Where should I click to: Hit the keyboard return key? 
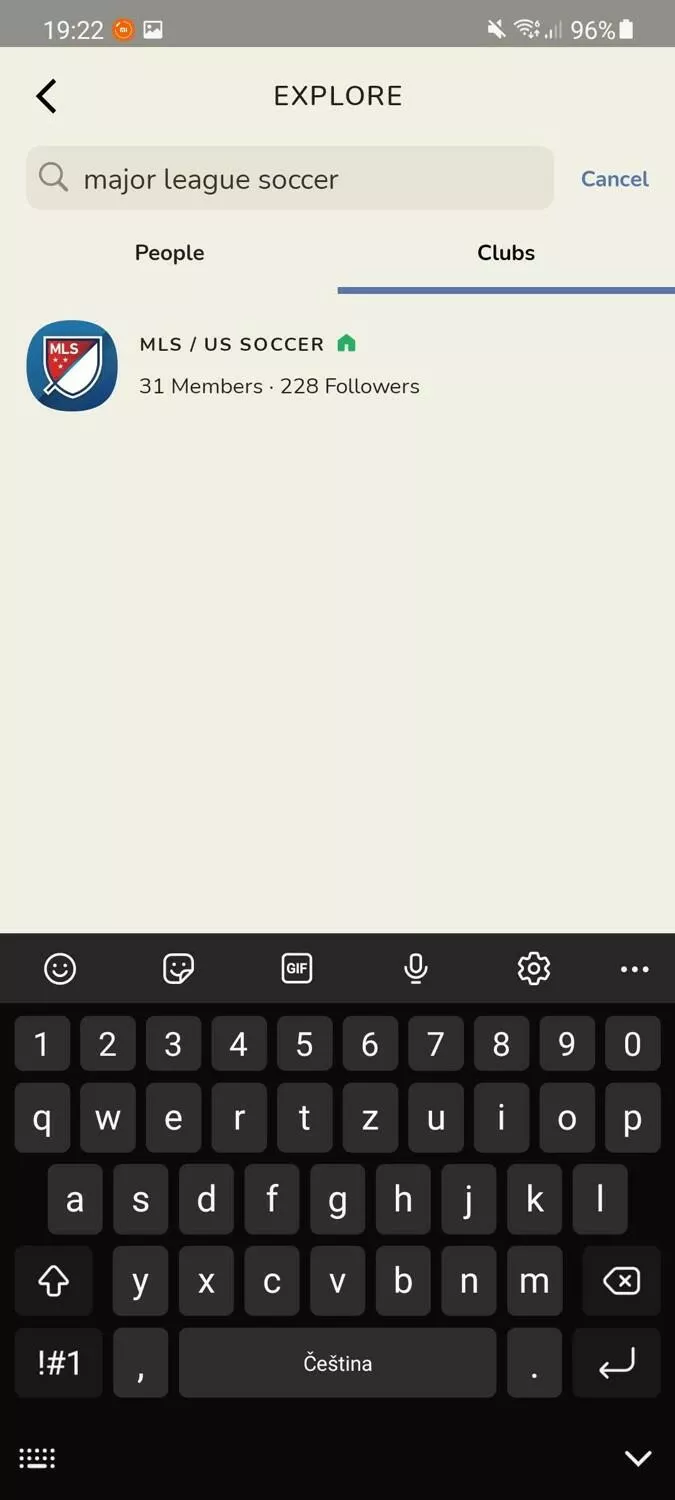(616, 1363)
